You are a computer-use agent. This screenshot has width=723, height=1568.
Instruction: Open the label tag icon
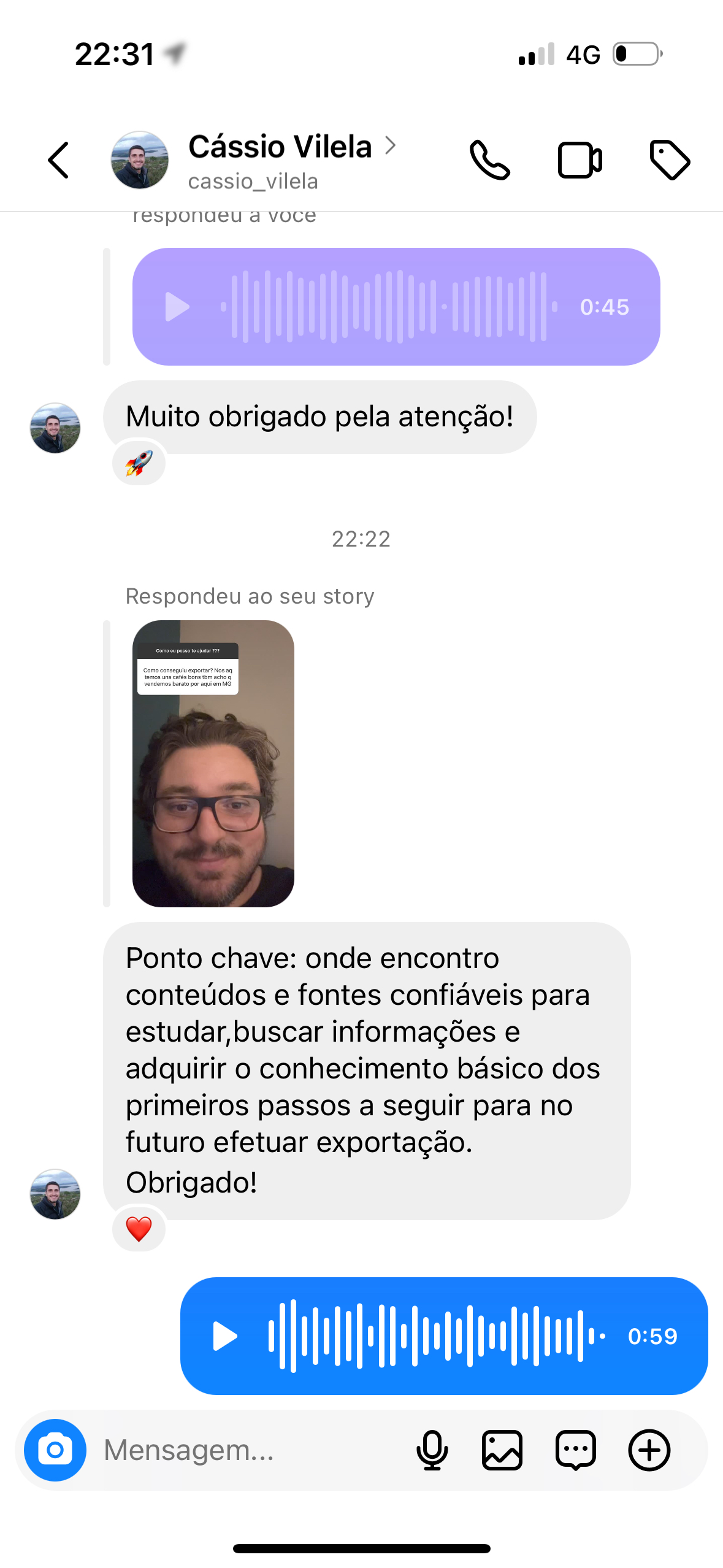[x=670, y=160]
